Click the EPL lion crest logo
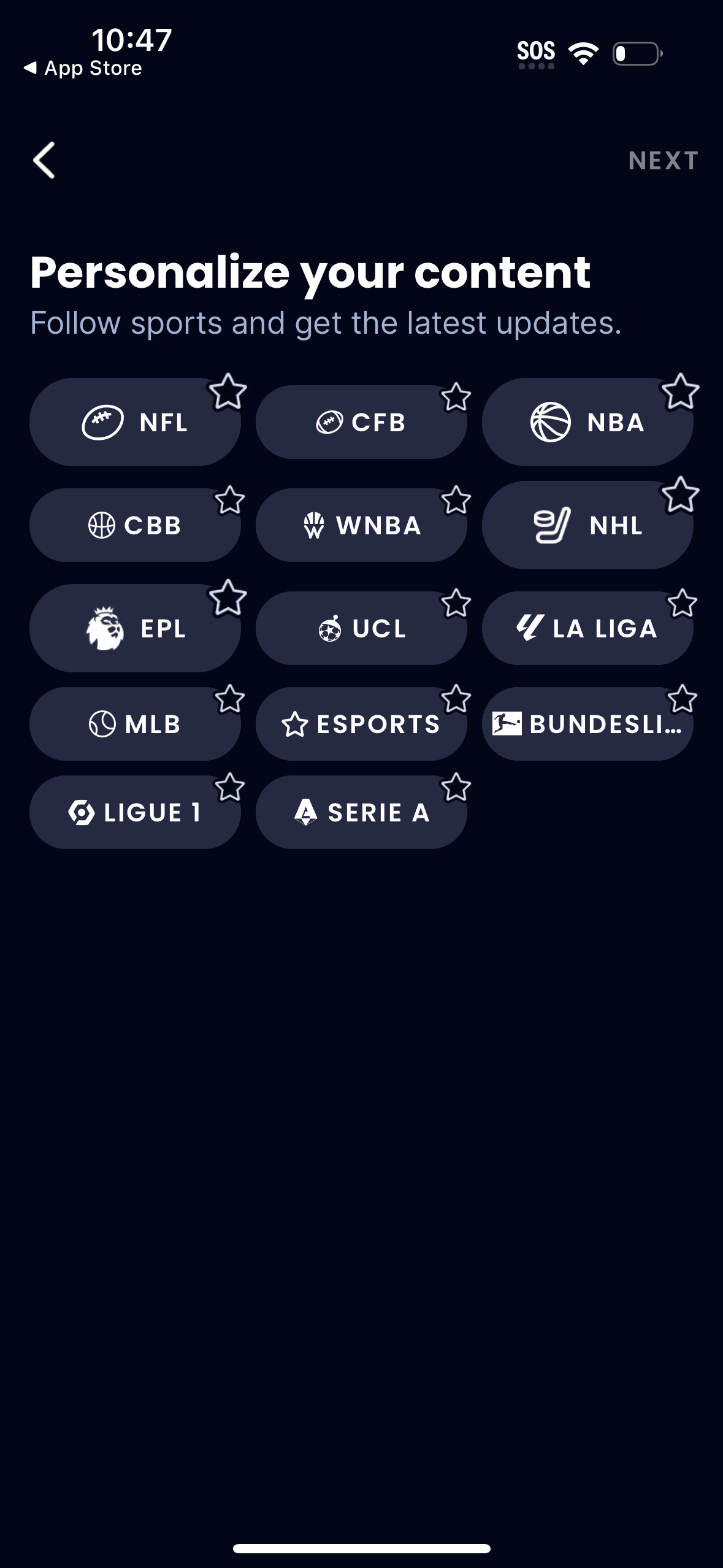Image resolution: width=723 pixels, height=1568 pixels. (x=104, y=628)
